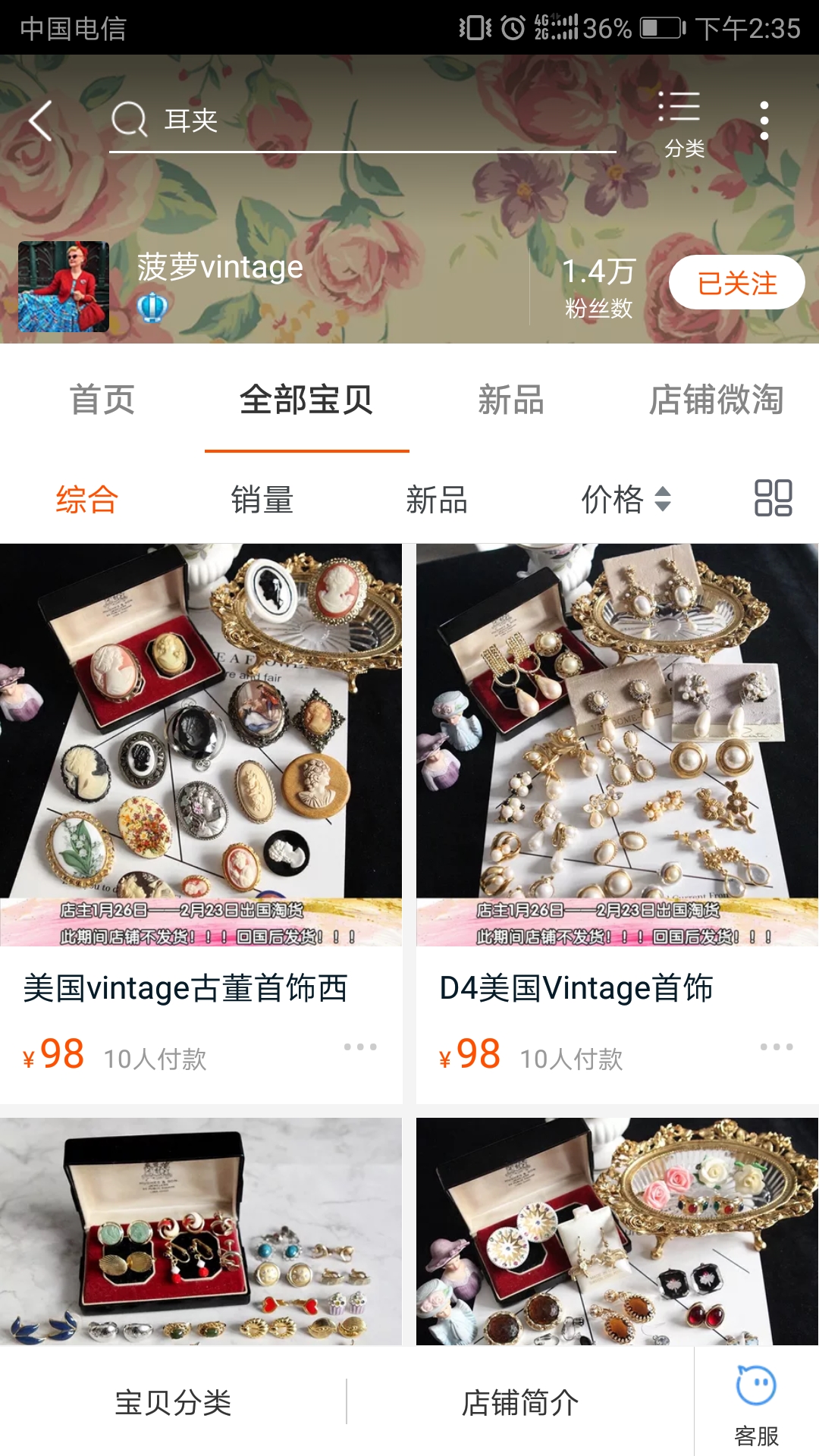Image resolution: width=819 pixels, height=1456 pixels.
Task: Unfollow by tapping 已关注
Action: [734, 281]
